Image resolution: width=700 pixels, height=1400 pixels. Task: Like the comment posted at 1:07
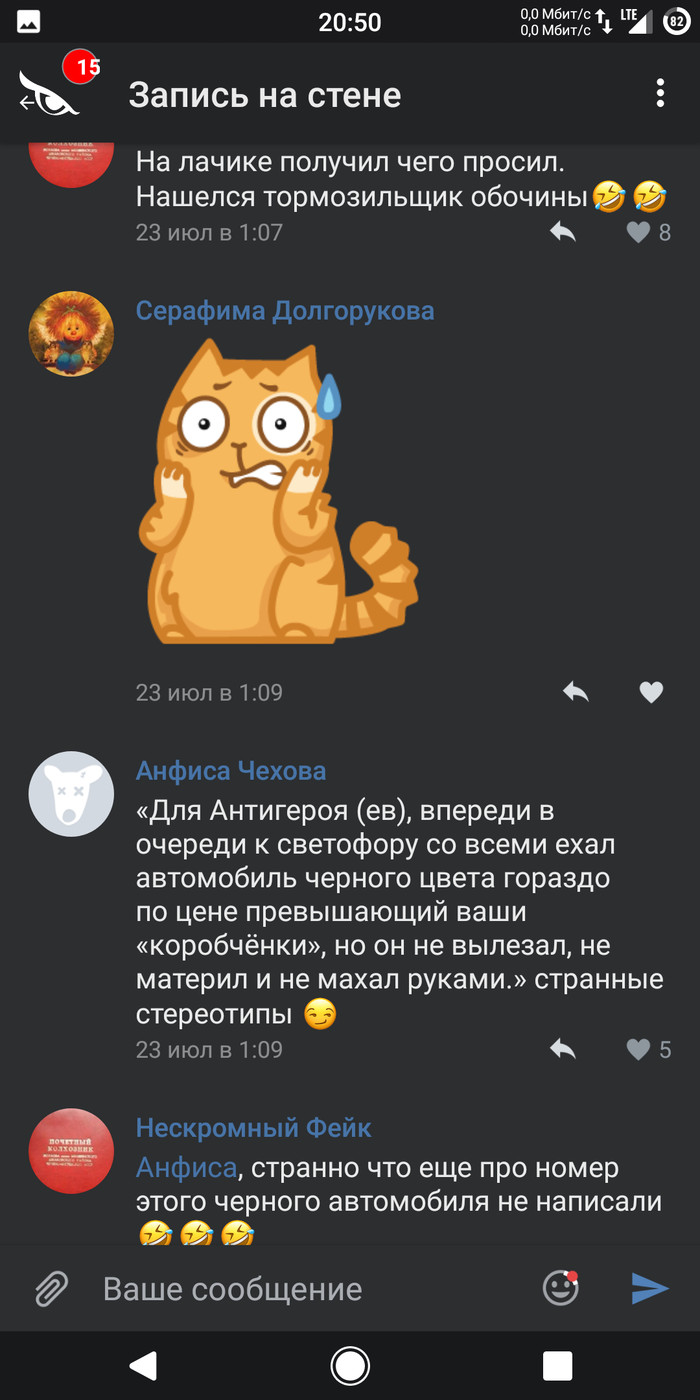pyautogui.click(x=638, y=232)
